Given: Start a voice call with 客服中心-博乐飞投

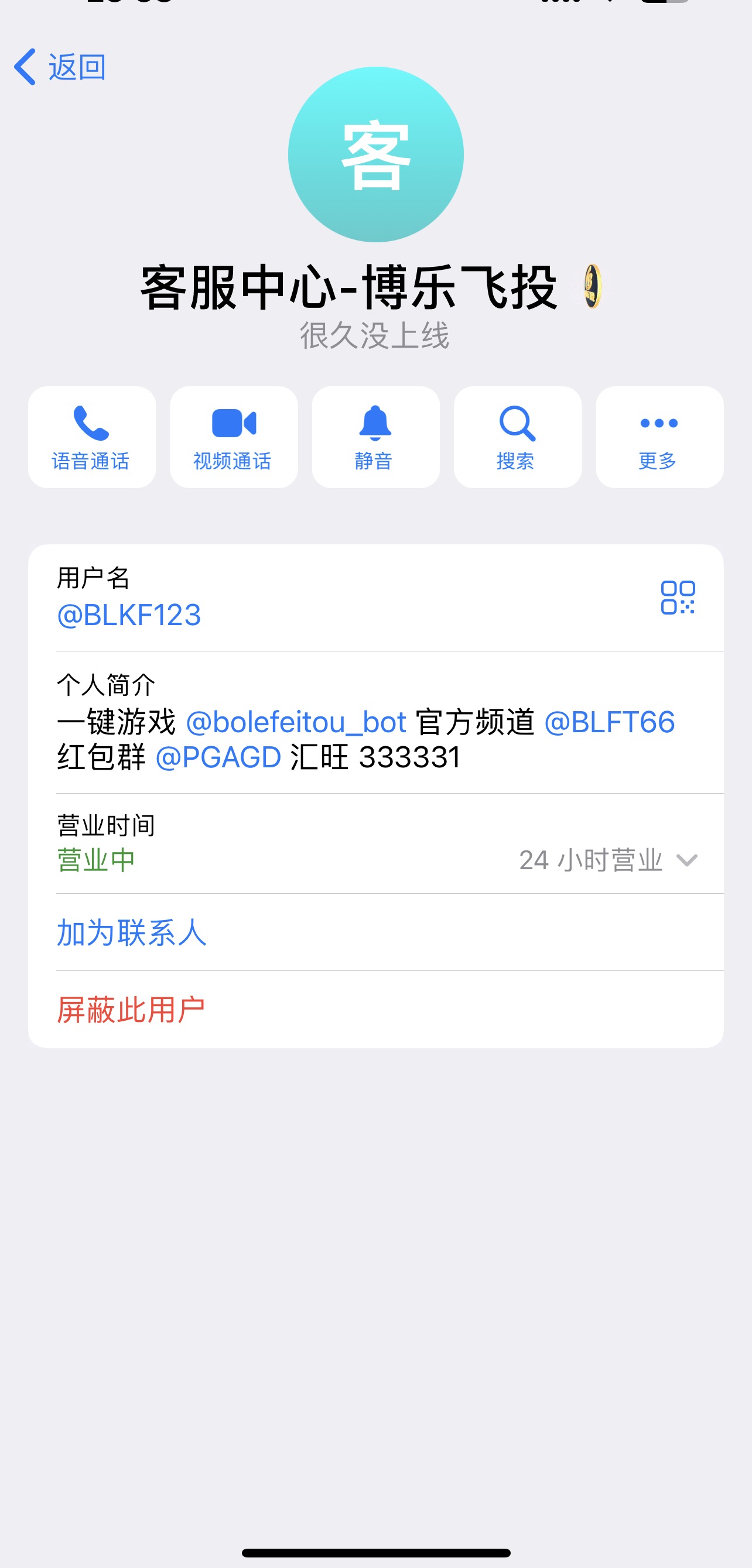Looking at the screenshot, I should tap(91, 436).
